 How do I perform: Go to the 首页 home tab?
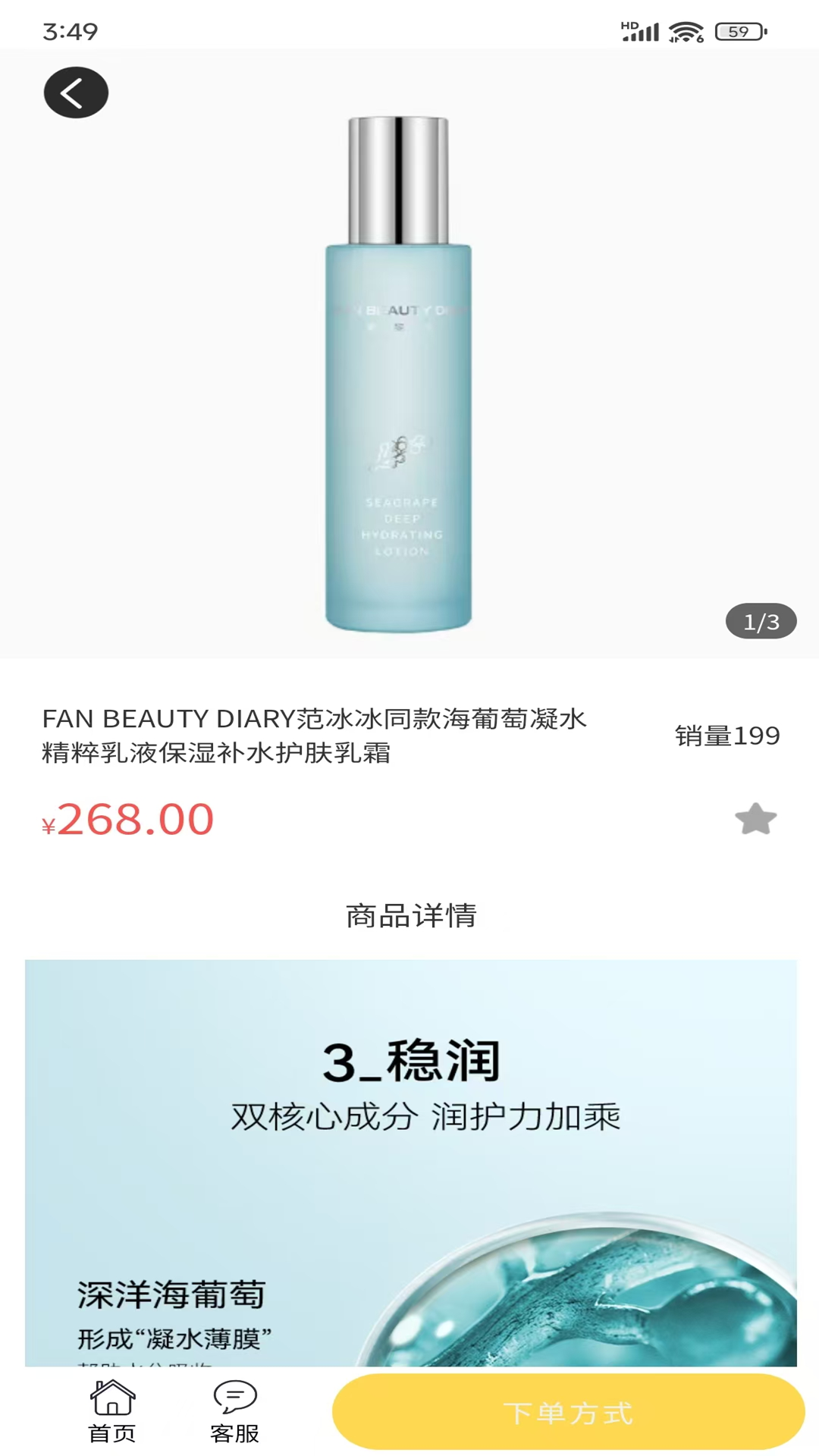[112, 1411]
